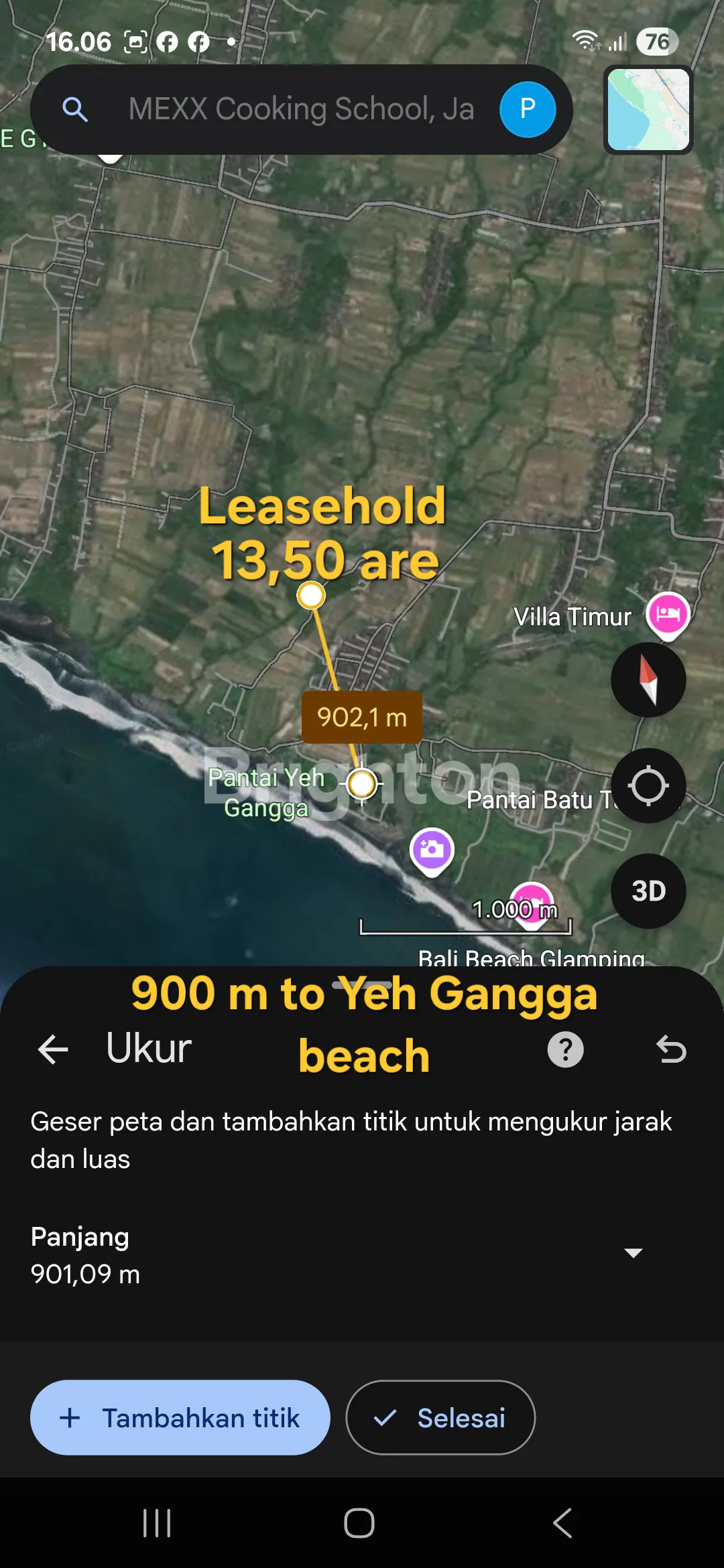The image size is (724, 1568).
Task: Open the profile avatar labeled P
Action: pos(528,109)
